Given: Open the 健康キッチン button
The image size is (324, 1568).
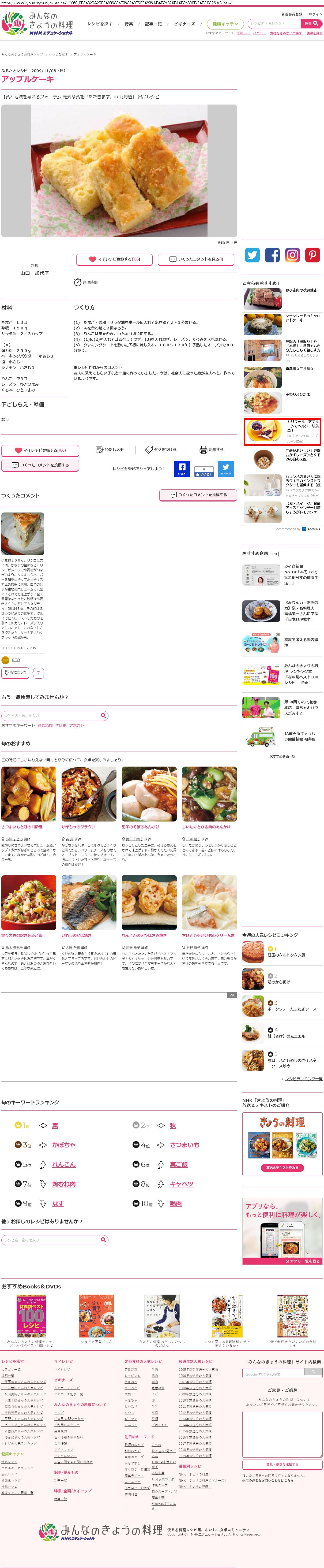Looking at the screenshot, I should tap(225, 24).
